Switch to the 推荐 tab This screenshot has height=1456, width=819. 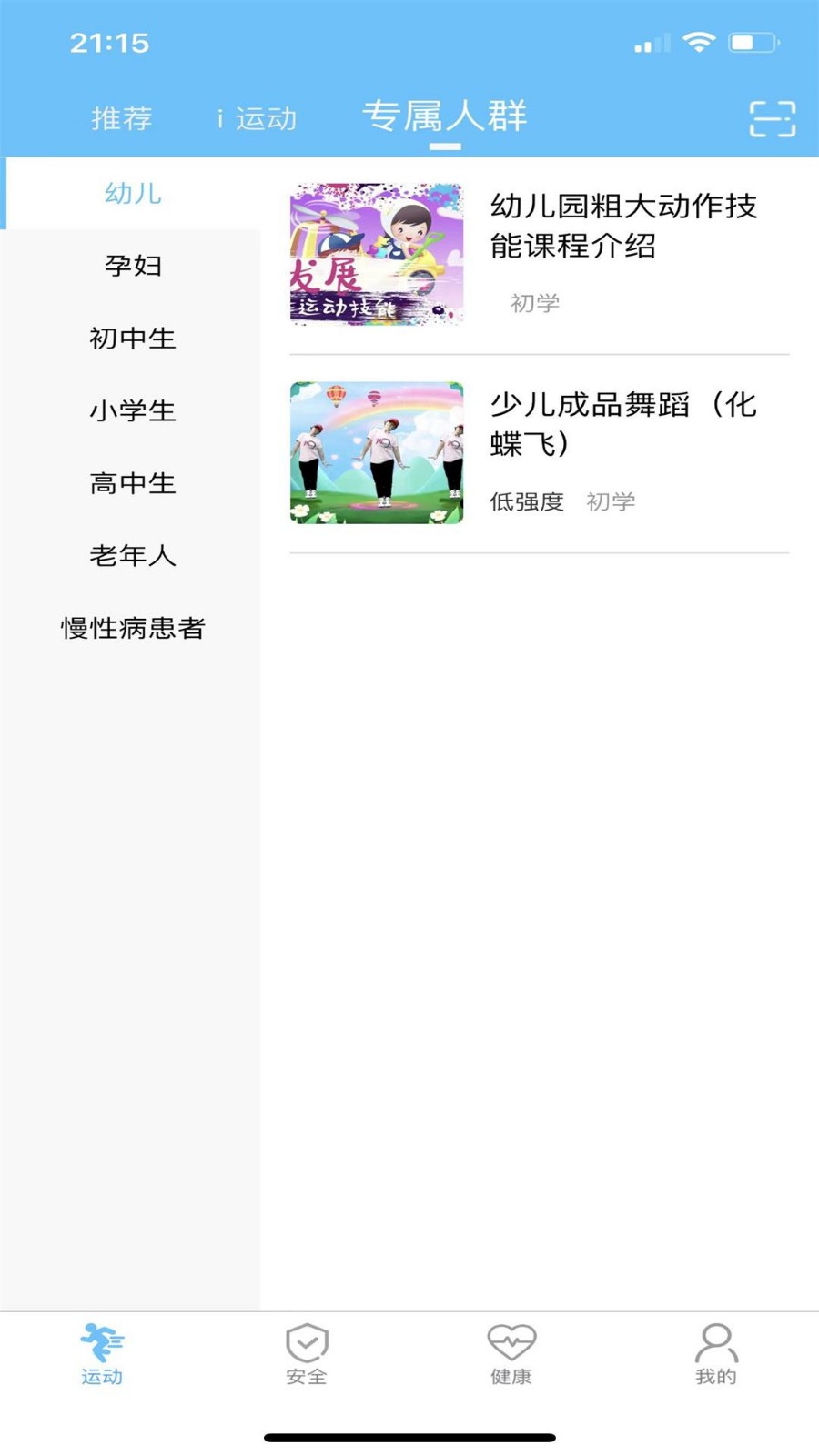[121, 118]
